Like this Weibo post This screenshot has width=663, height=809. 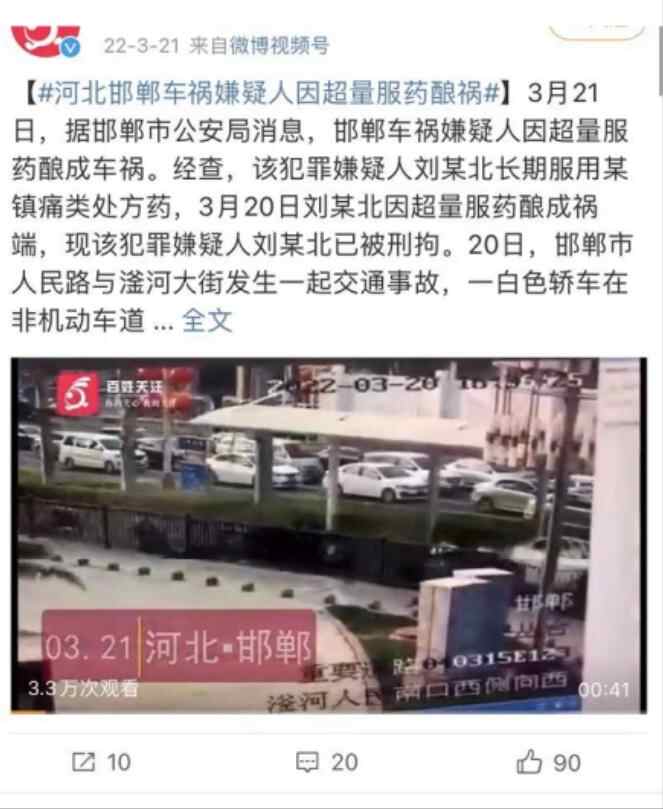tap(549, 762)
